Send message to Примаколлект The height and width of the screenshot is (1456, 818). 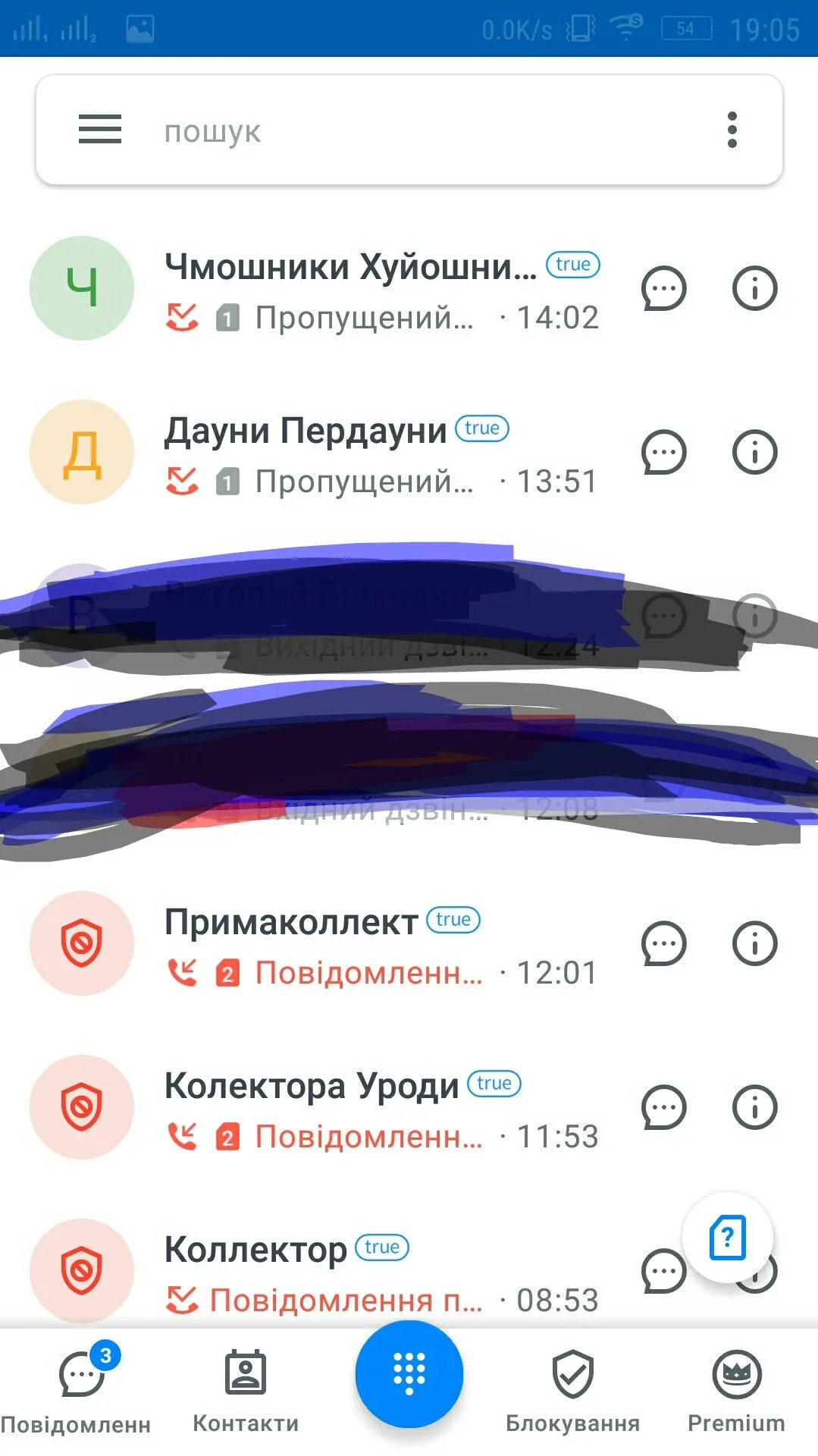(x=663, y=944)
